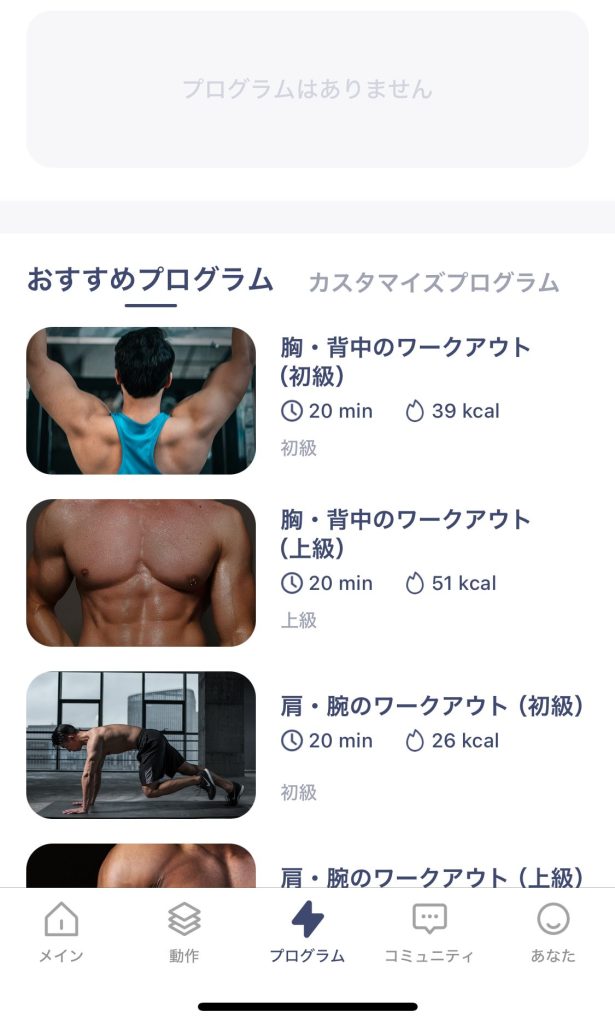615x1024 pixels.
Task: Select the おすすめプログラム tab
Action: [150, 279]
